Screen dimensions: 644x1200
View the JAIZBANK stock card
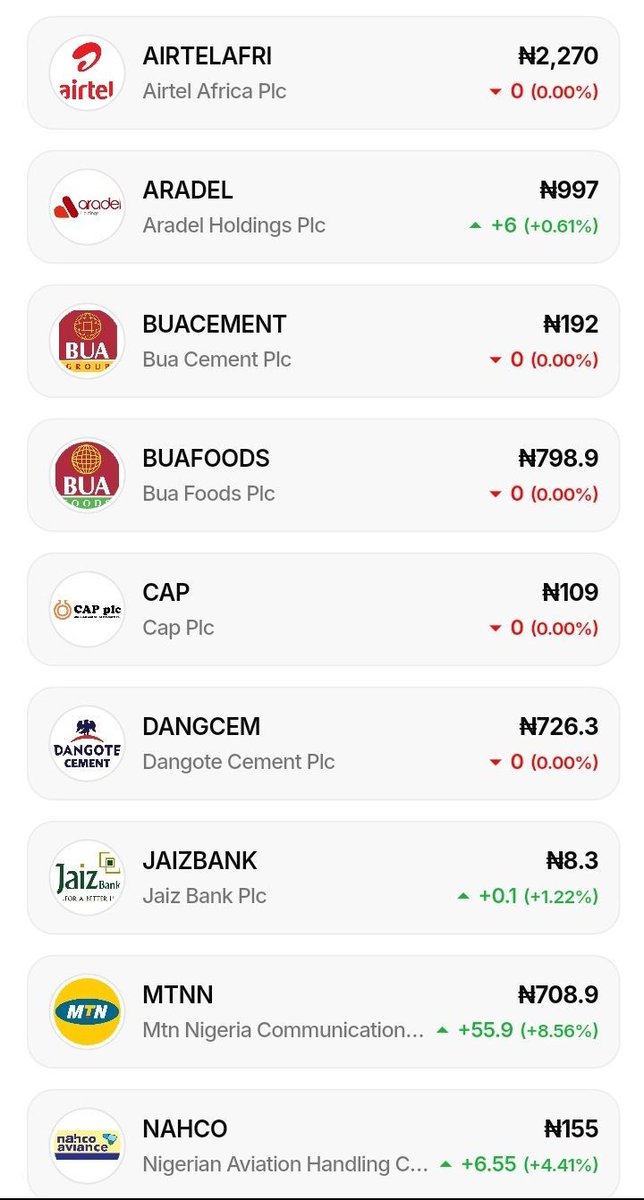click(323, 877)
